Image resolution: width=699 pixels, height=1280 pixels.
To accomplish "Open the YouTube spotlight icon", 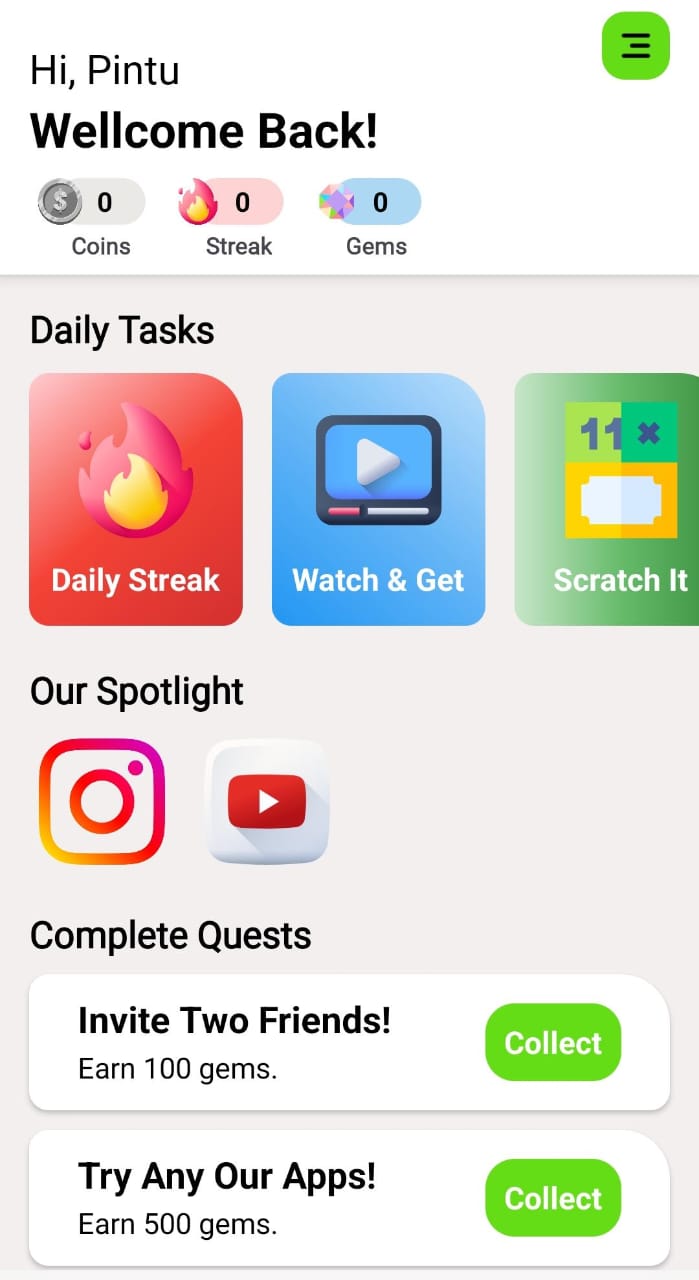I will [267, 801].
